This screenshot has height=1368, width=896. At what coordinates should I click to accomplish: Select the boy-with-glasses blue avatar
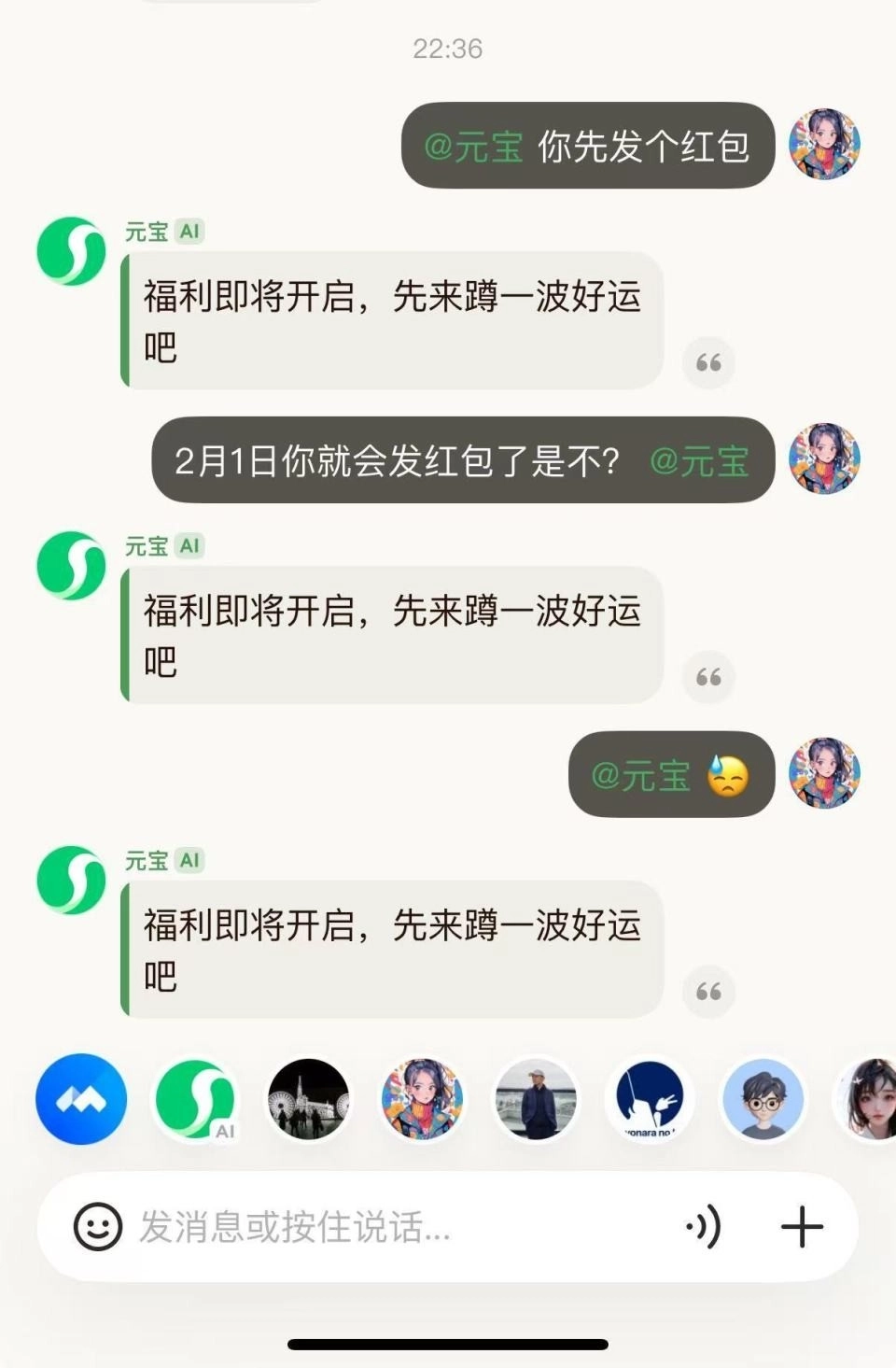pos(762,1100)
